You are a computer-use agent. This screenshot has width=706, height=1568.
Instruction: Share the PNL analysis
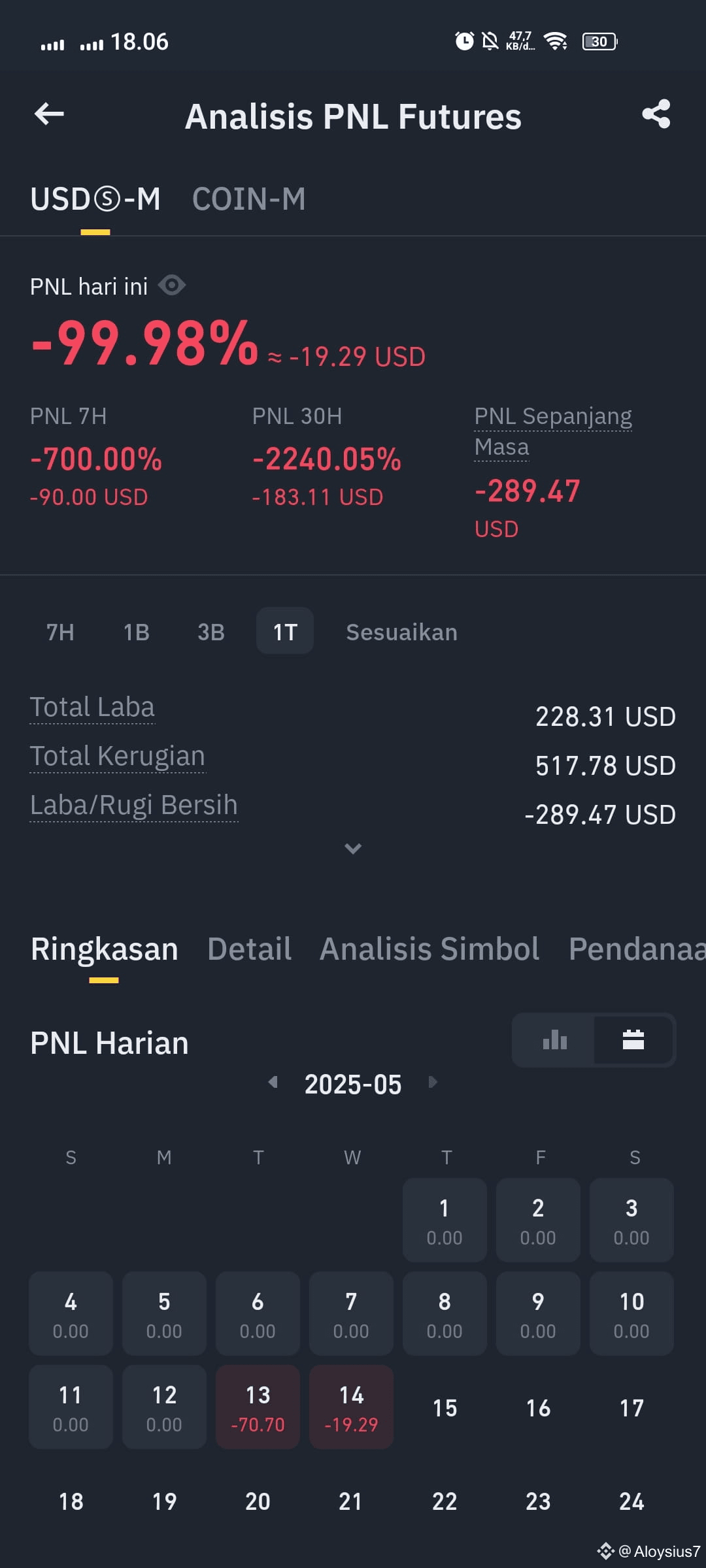click(x=656, y=114)
